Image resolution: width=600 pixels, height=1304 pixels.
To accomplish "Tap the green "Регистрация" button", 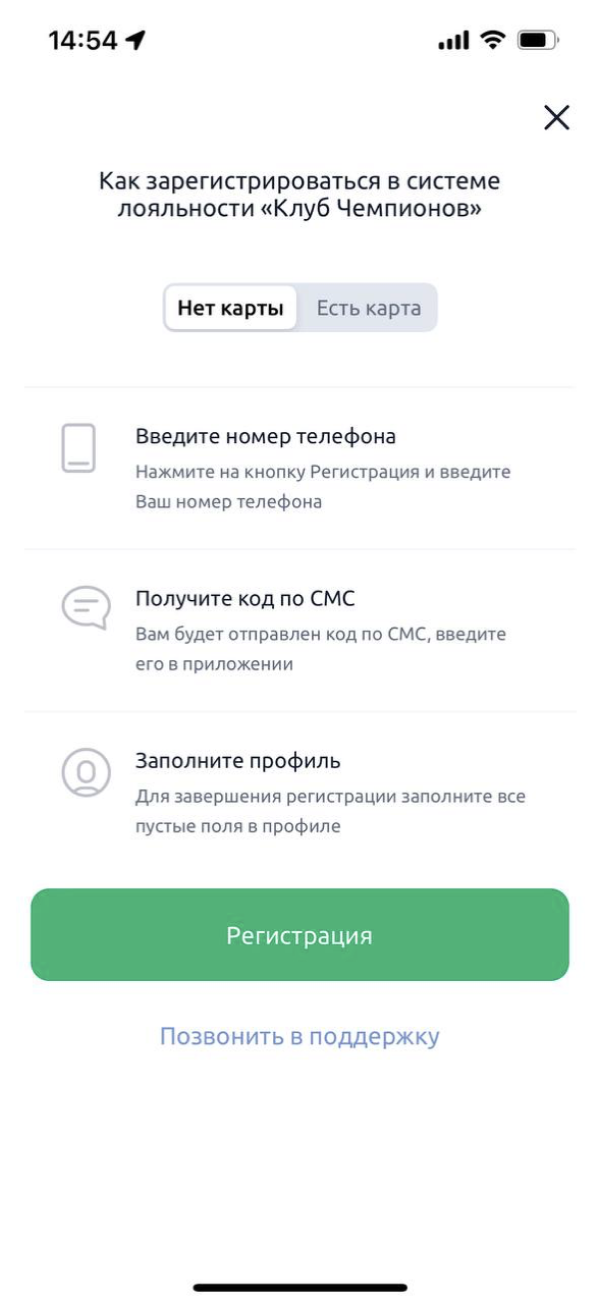I will [300, 935].
